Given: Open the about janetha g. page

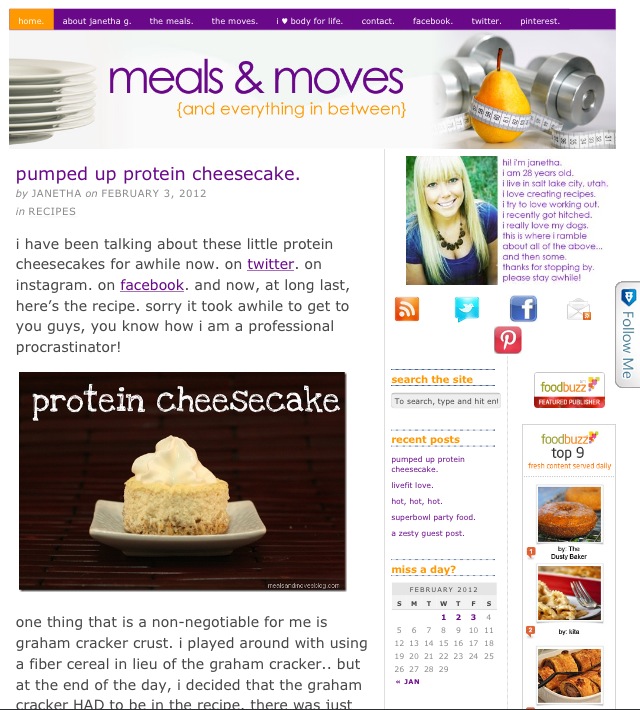Looking at the screenshot, I should click(95, 20).
